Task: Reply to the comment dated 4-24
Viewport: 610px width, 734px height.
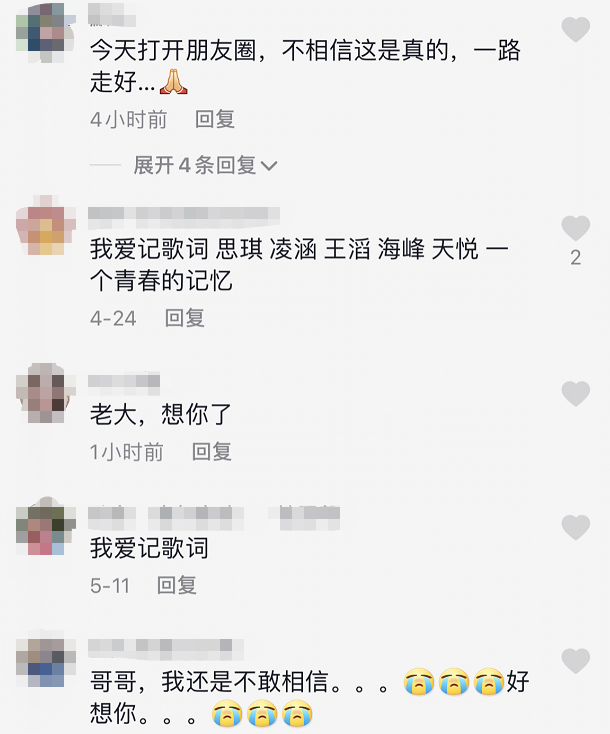Action: pyautogui.click(x=185, y=318)
